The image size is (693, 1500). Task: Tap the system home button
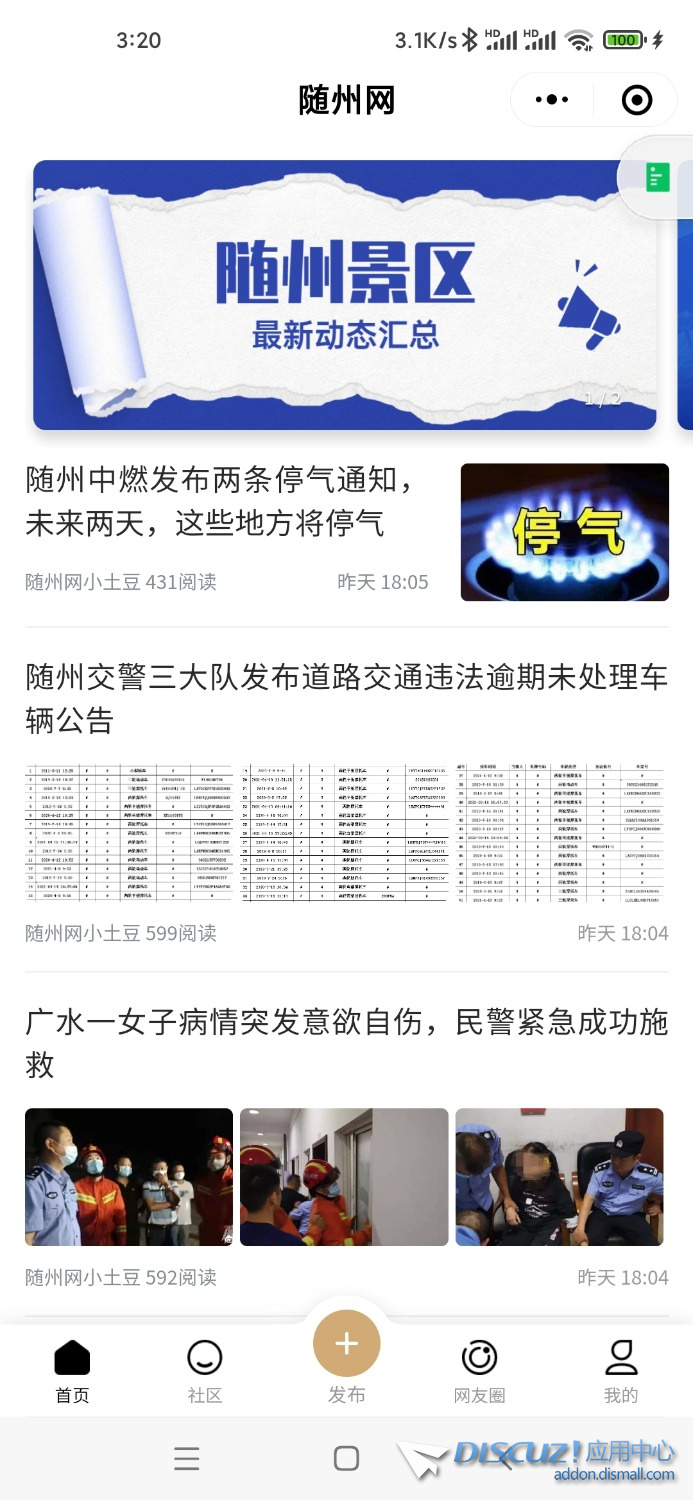346,1458
